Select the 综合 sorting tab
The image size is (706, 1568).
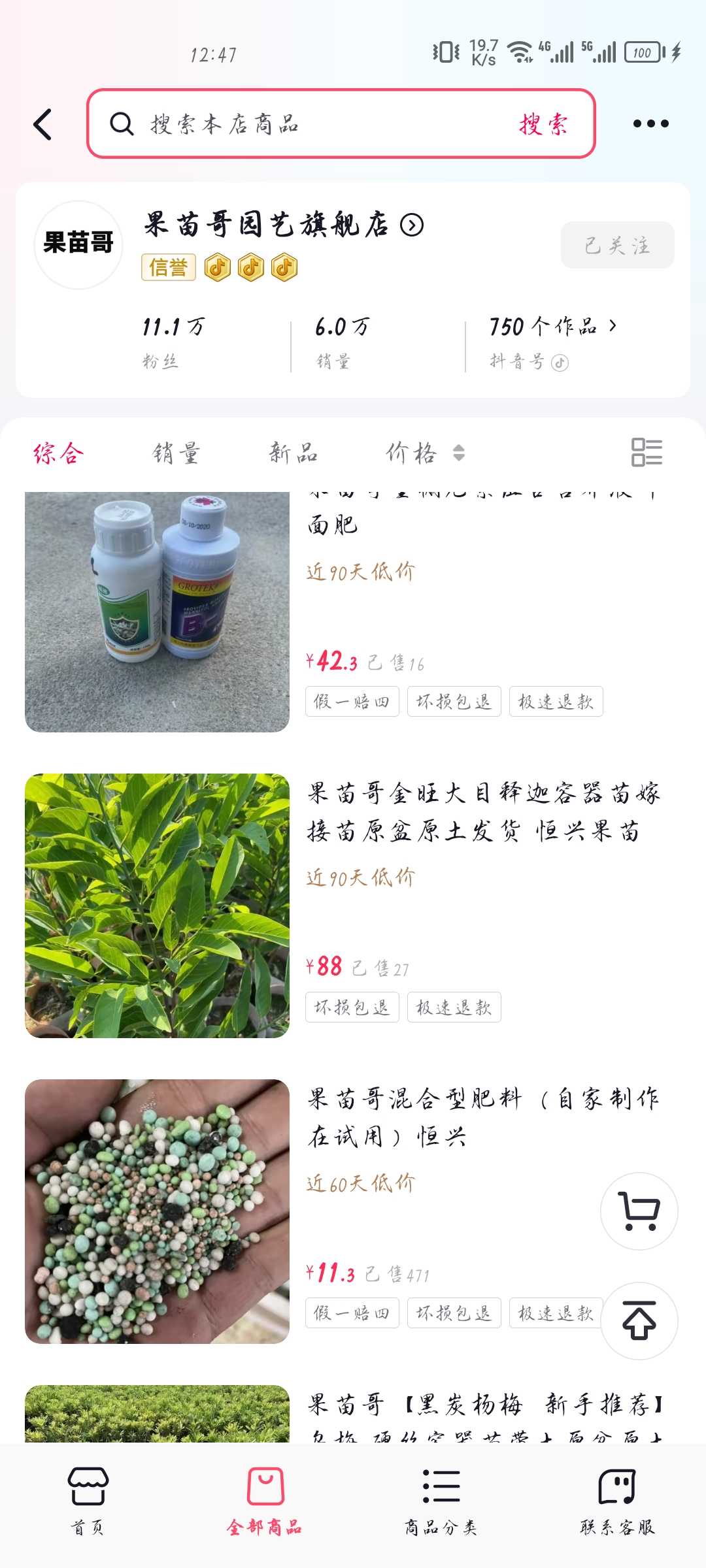[x=59, y=453]
